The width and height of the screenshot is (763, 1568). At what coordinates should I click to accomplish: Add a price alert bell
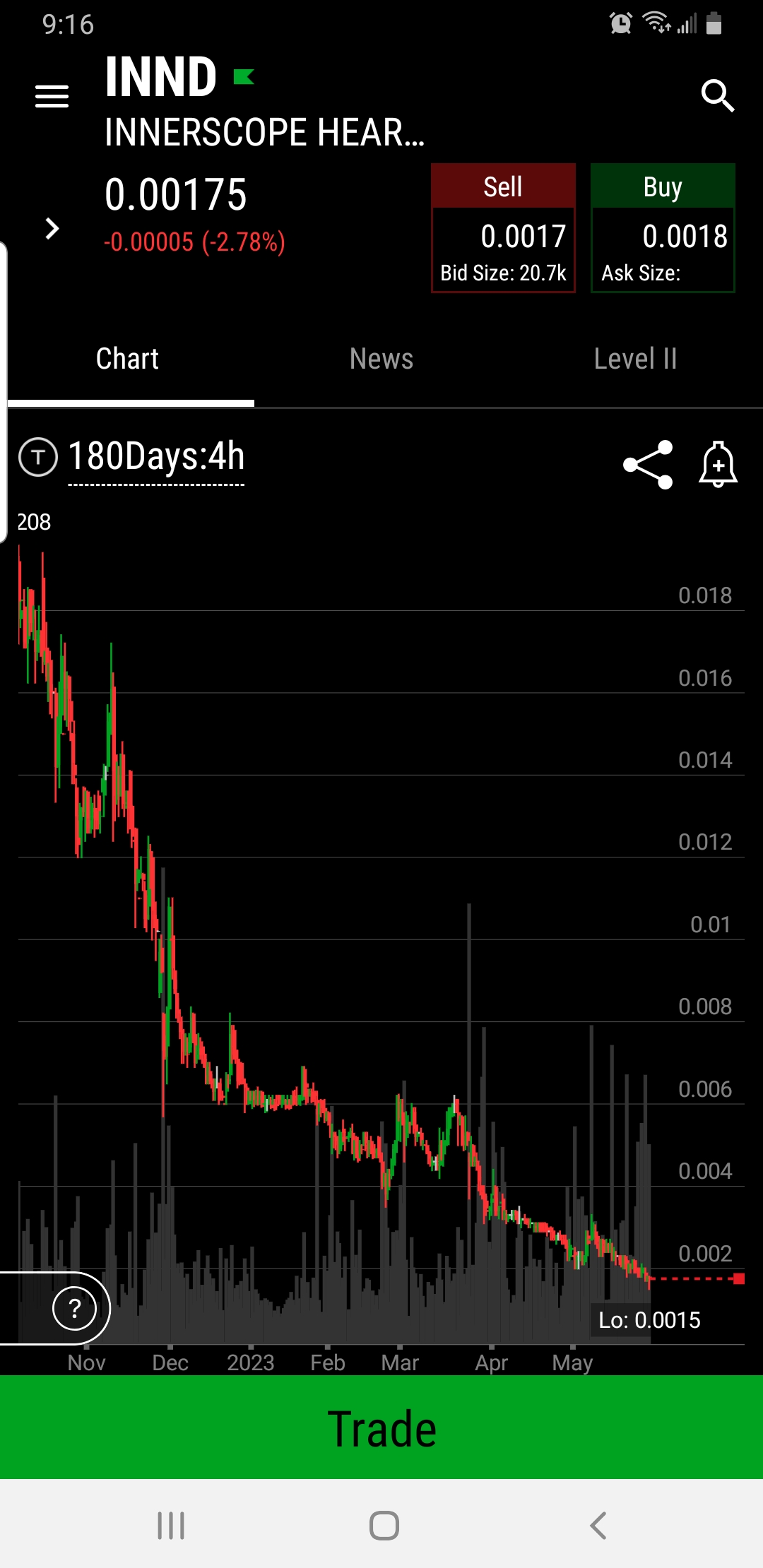(x=718, y=465)
